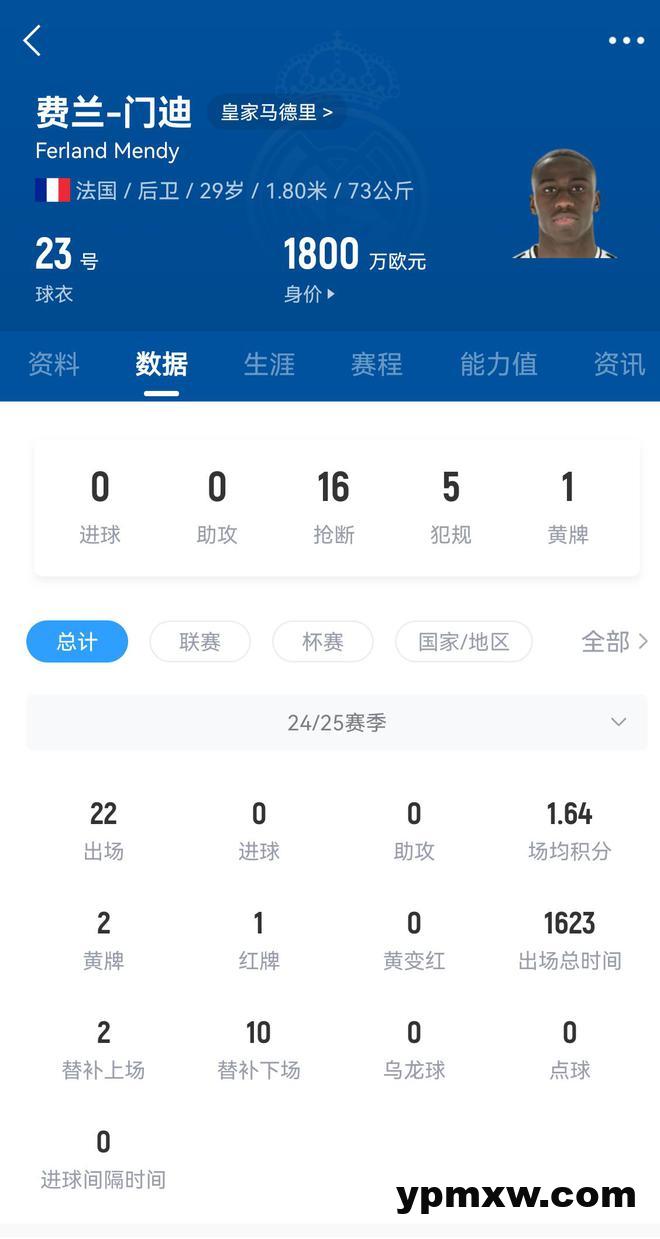View 身价 market value details
660x1239 pixels.
309,294
